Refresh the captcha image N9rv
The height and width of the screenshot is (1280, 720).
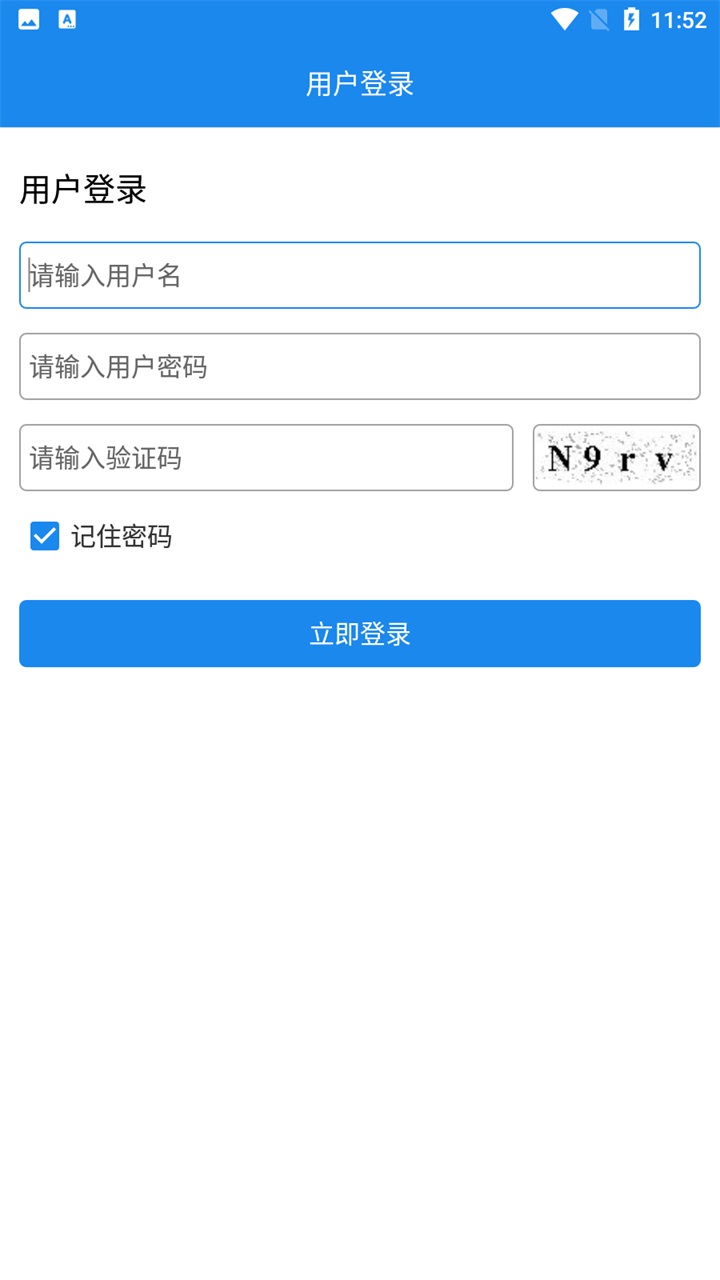(616, 458)
